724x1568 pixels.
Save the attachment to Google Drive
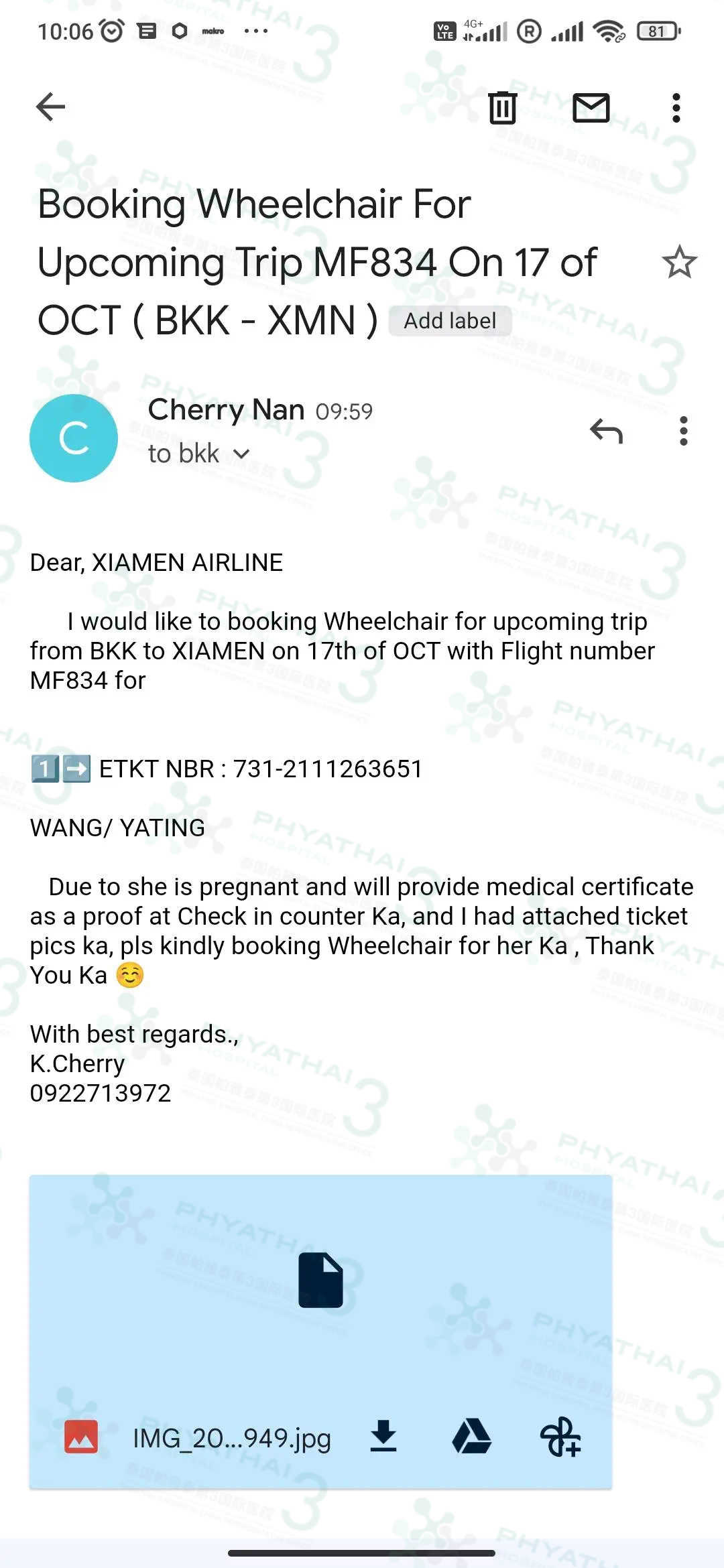(x=472, y=1436)
